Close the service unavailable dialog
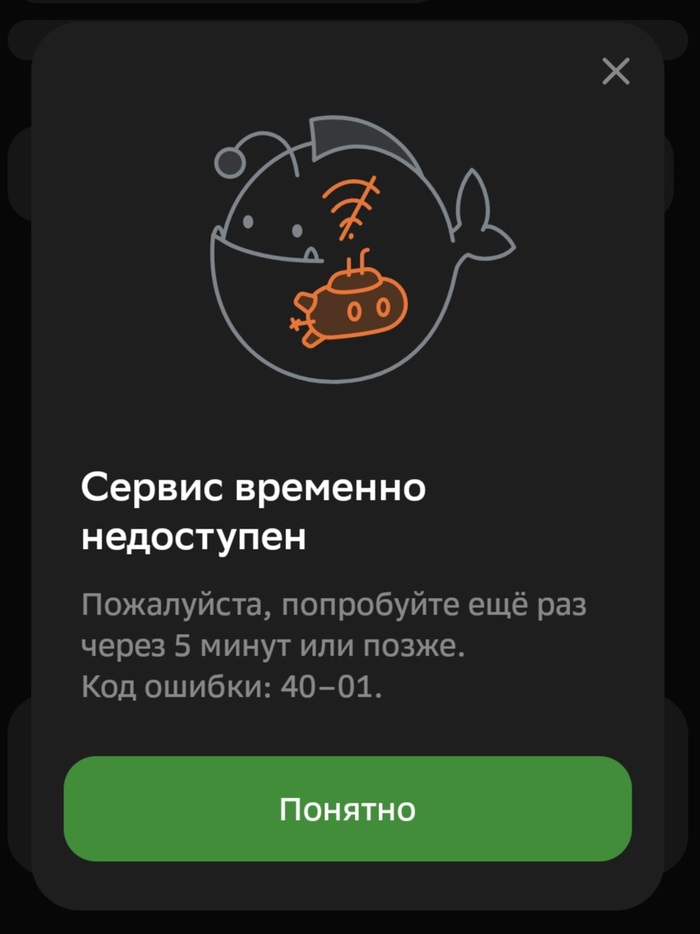 [616, 71]
